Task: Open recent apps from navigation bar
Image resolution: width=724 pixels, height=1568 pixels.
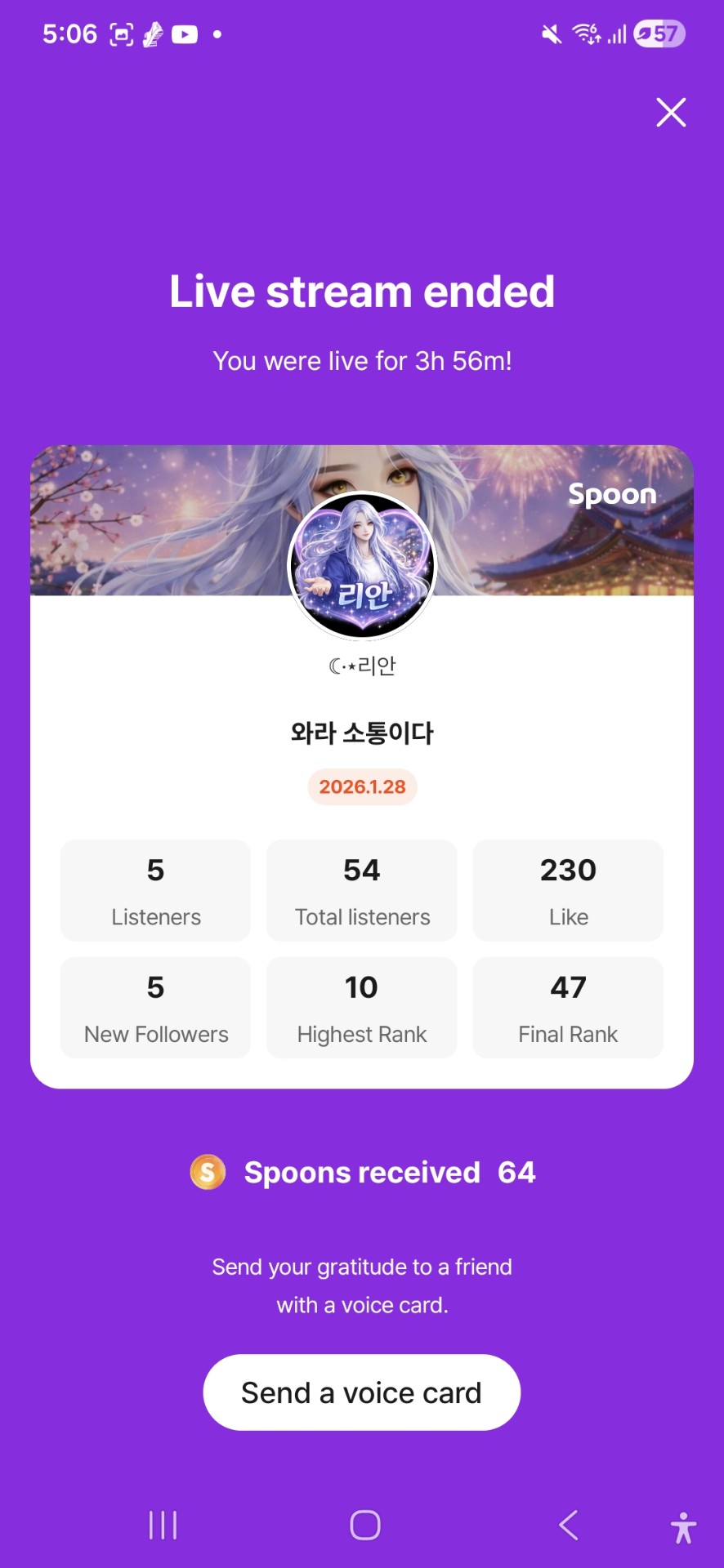Action: click(163, 1525)
